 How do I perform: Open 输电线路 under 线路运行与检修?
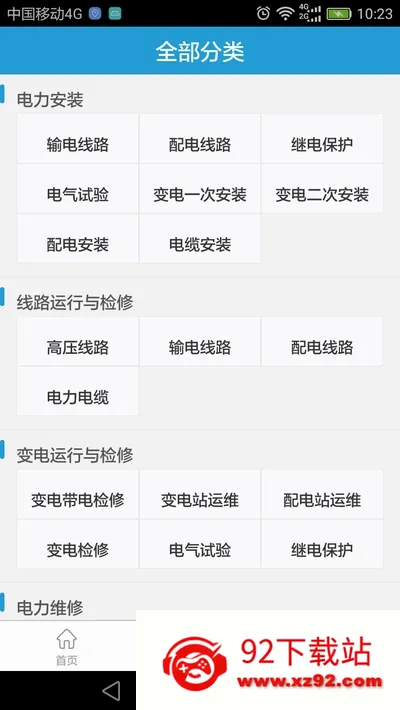pyautogui.click(x=200, y=341)
